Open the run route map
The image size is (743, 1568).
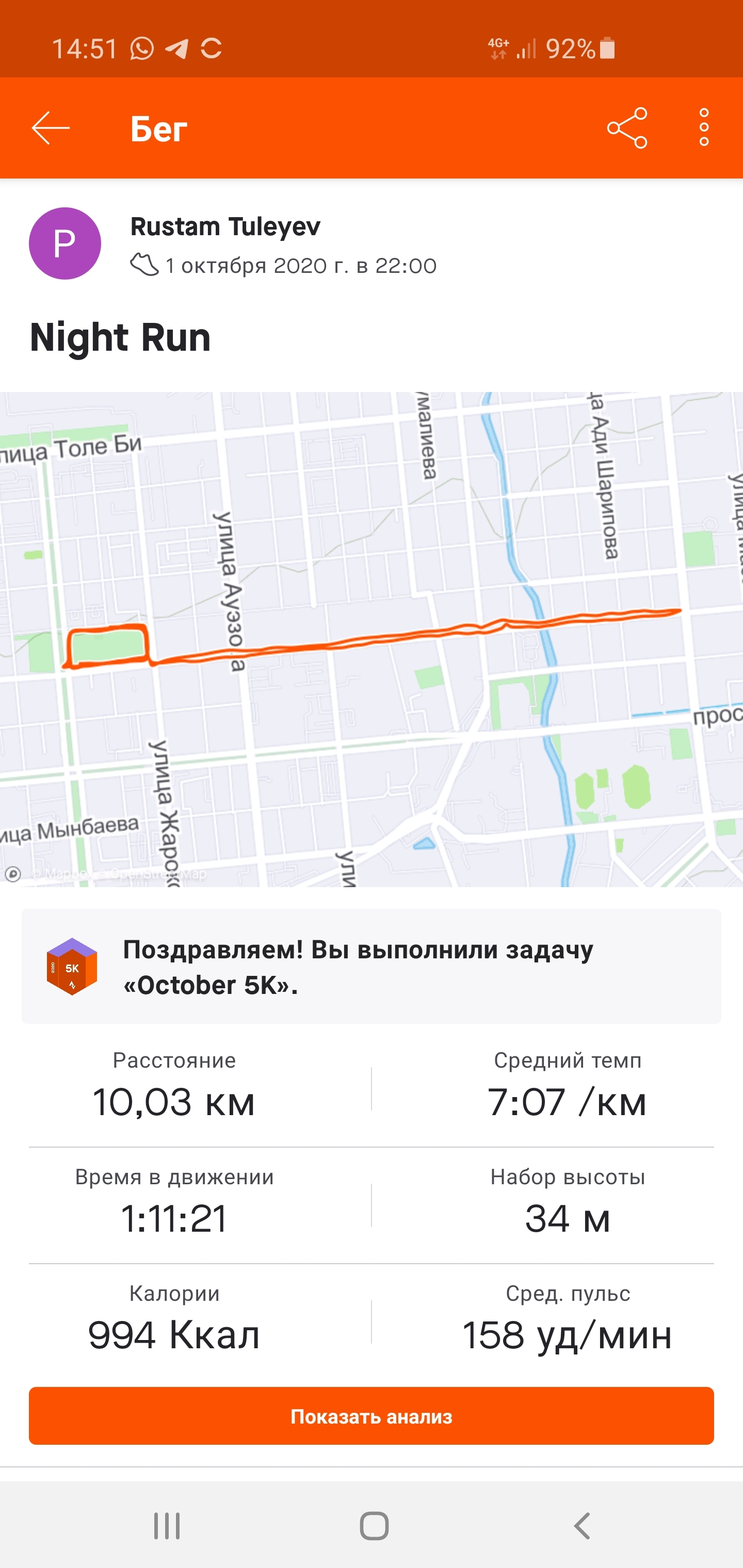pyautogui.click(x=372, y=639)
